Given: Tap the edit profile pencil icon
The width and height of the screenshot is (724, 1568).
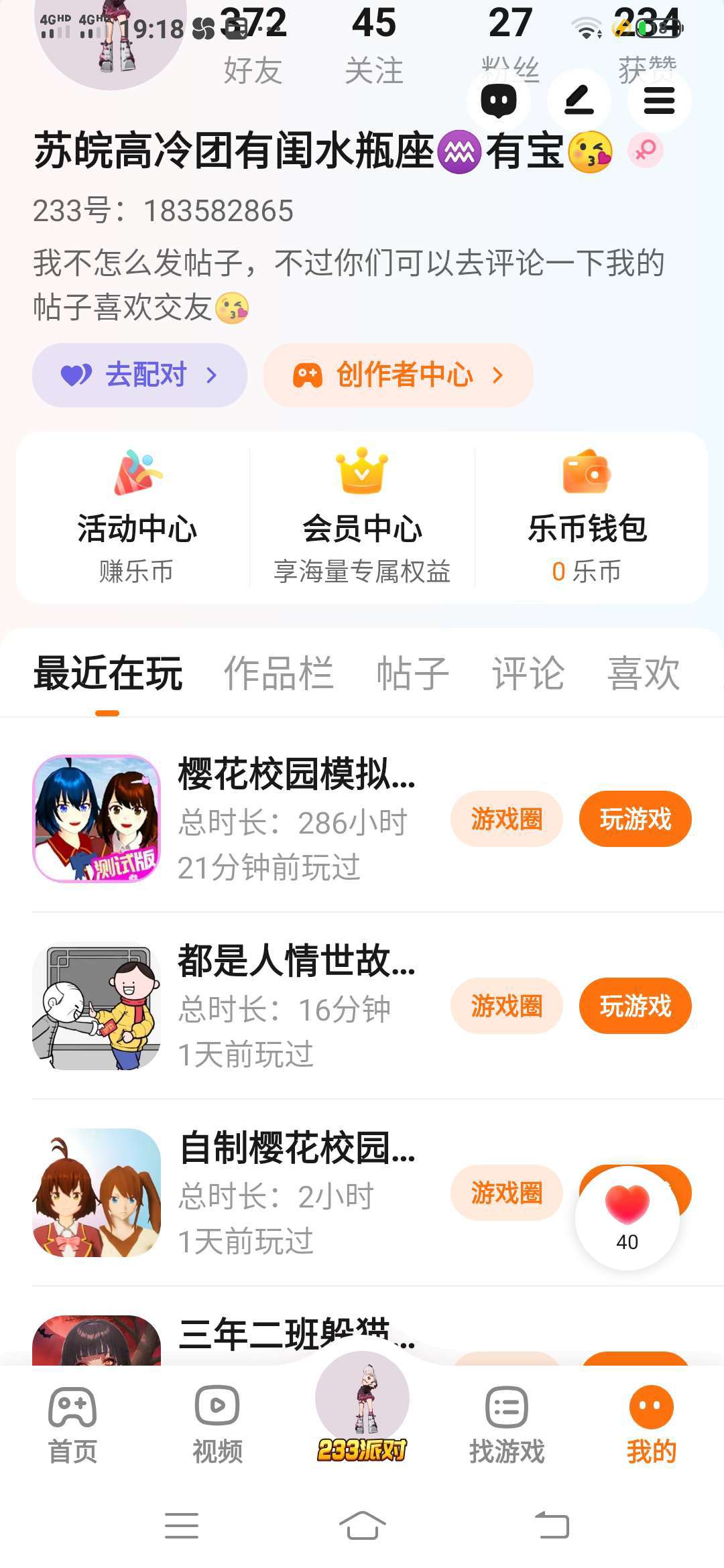Looking at the screenshot, I should coord(579,101).
